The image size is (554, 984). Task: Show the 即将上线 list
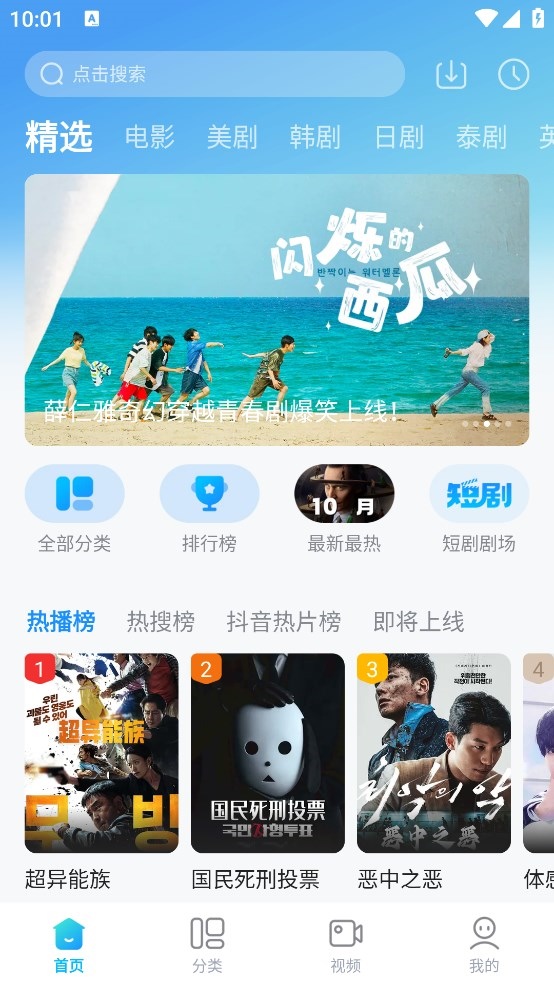[x=418, y=622]
